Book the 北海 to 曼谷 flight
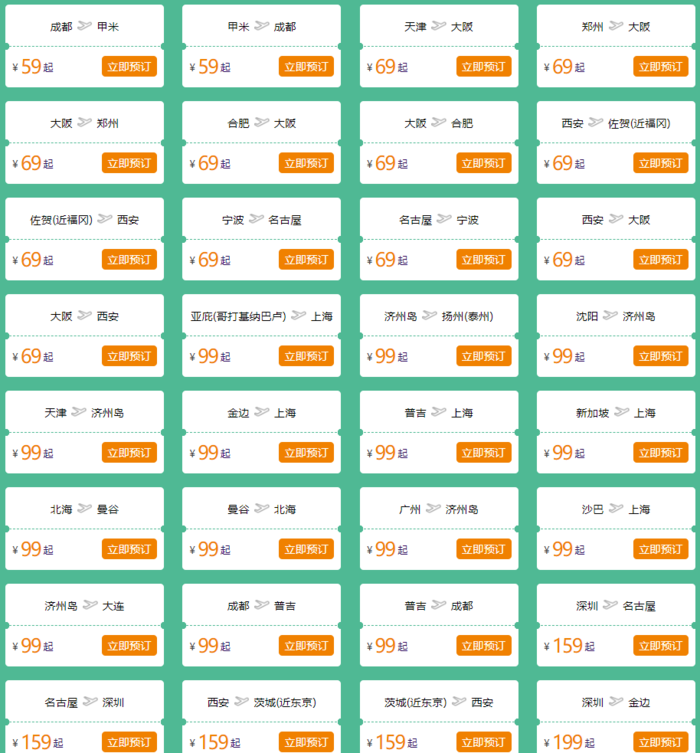700x753 pixels. point(129,549)
